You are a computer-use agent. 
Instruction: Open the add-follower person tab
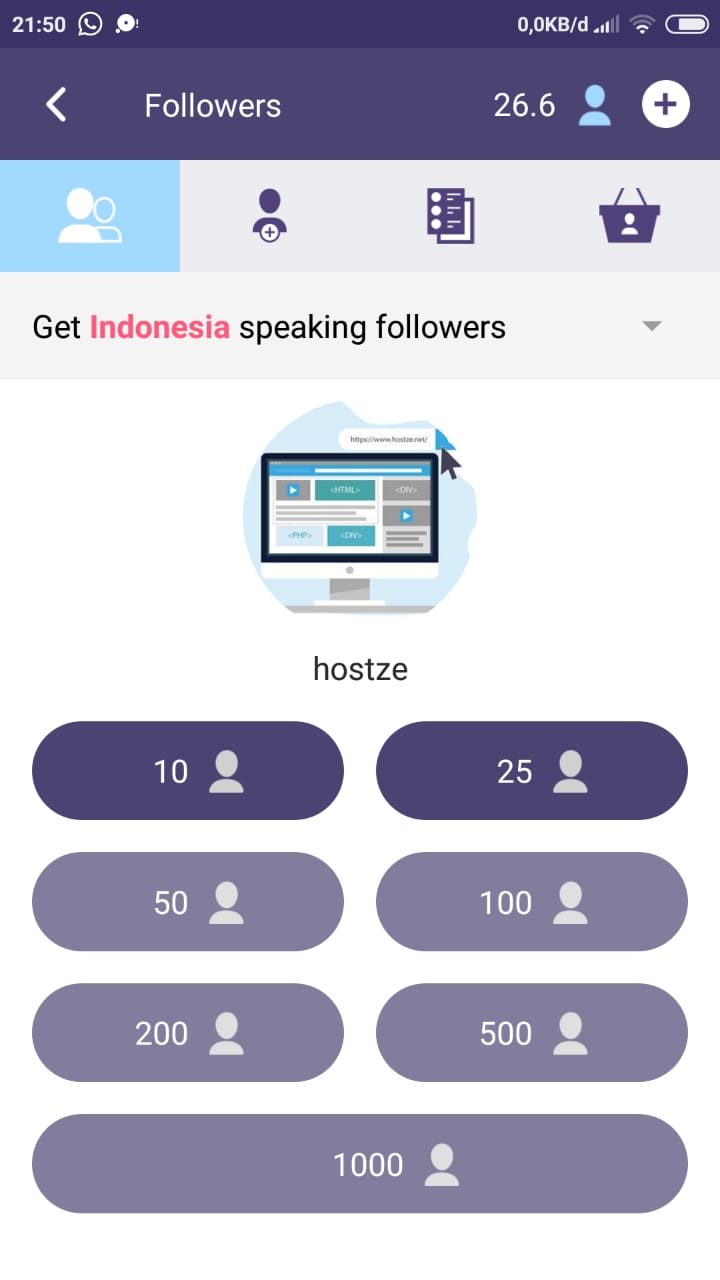(269, 216)
